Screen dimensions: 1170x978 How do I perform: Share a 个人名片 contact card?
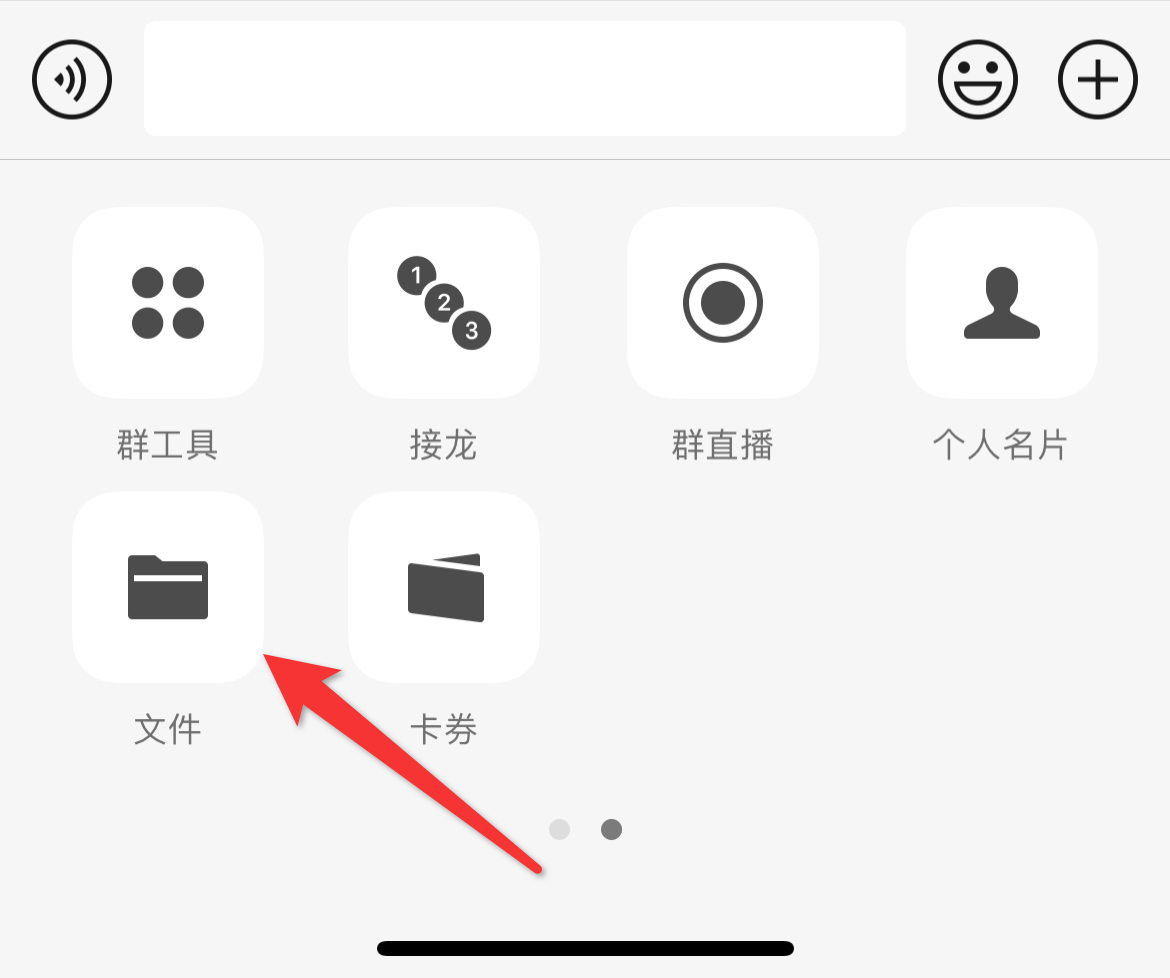(x=1001, y=303)
